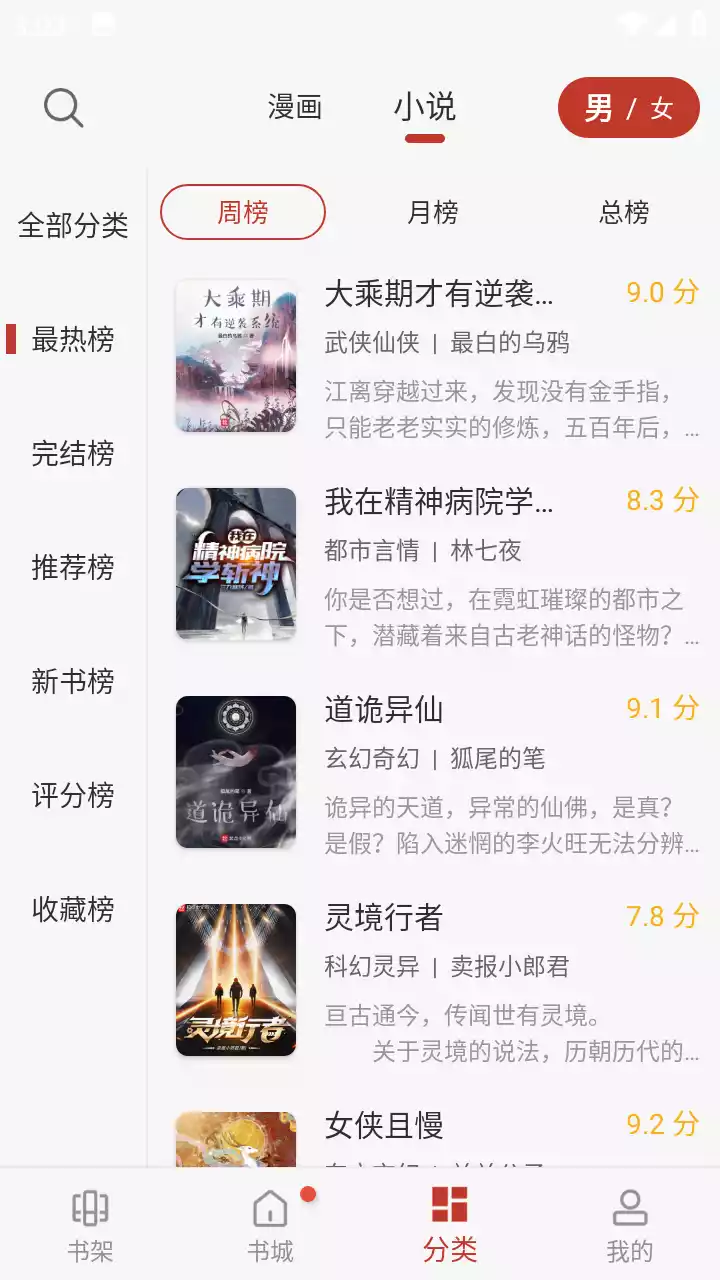Go to 推荐榜 in the sidebar
The width and height of the screenshot is (720, 1280).
[x=73, y=567]
